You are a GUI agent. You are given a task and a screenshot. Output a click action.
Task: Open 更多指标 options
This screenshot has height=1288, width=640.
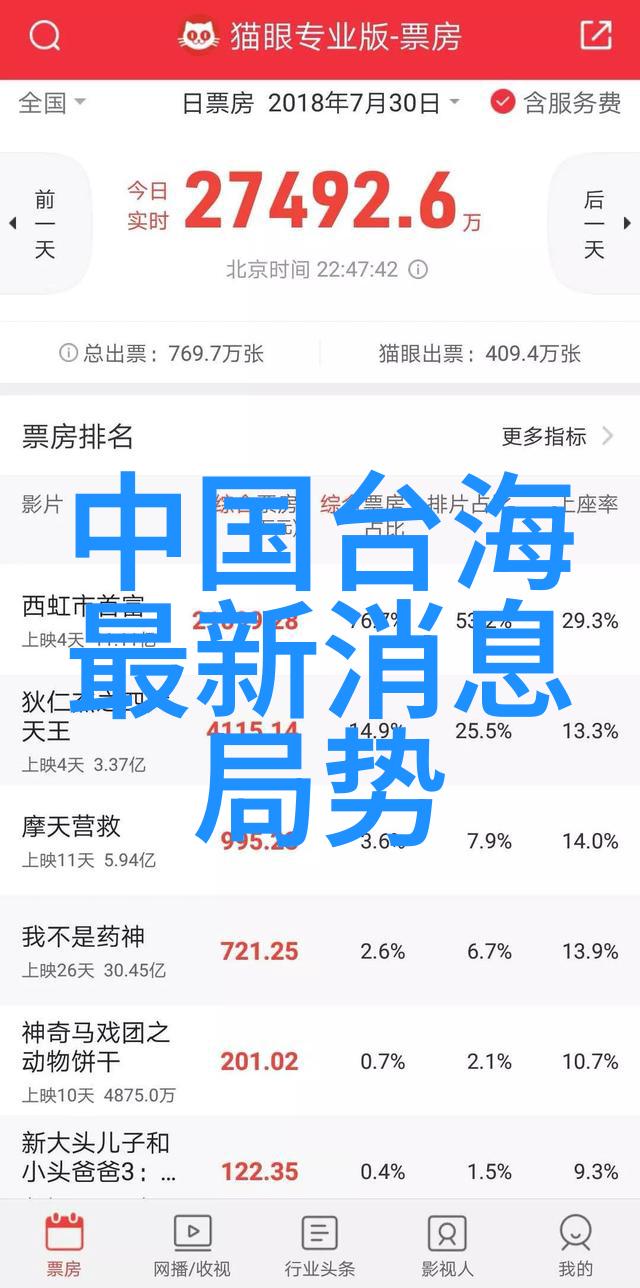558,436
